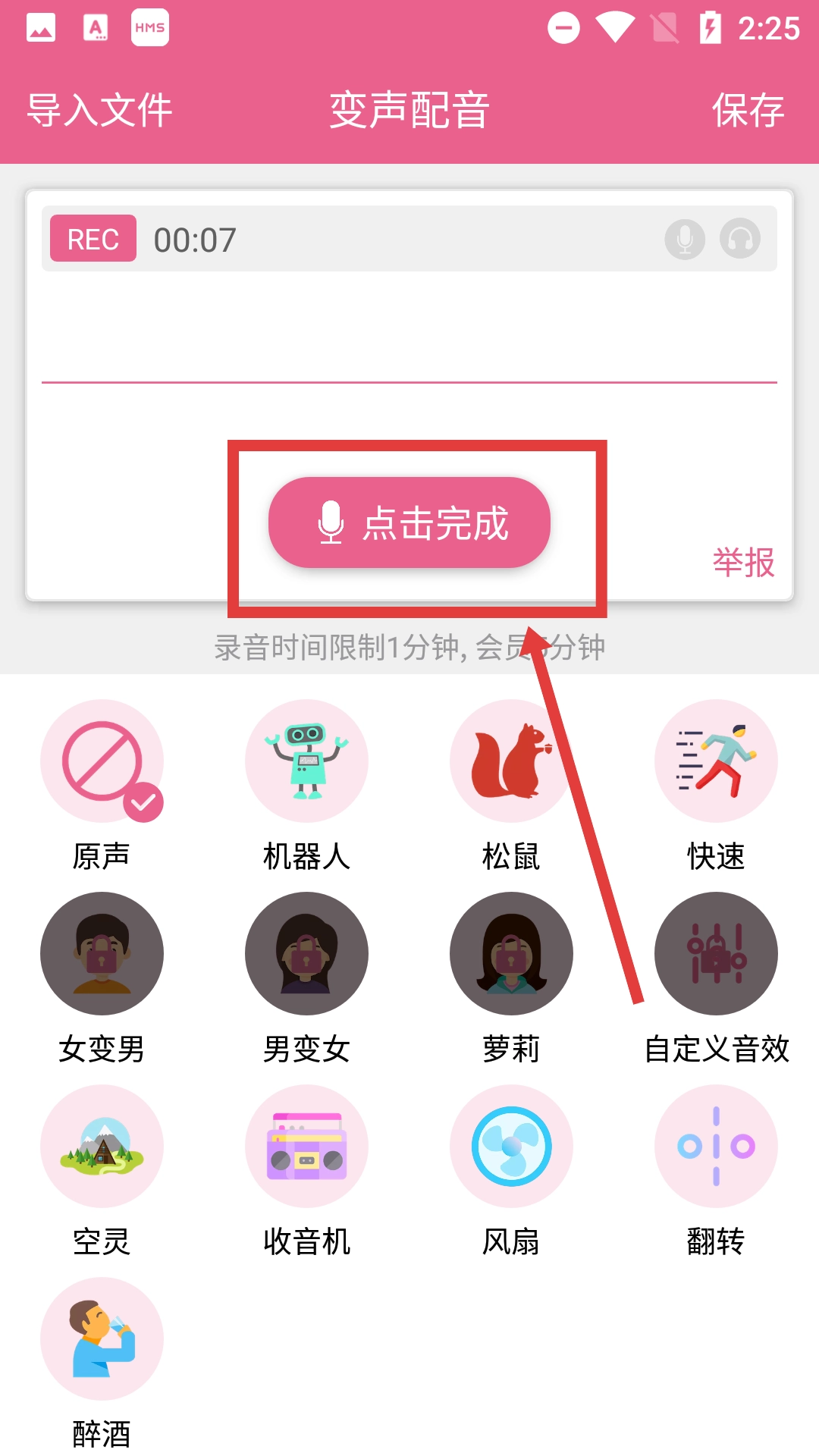Open the 举报 report link
This screenshot has height=1456, width=819.
coord(744,563)
